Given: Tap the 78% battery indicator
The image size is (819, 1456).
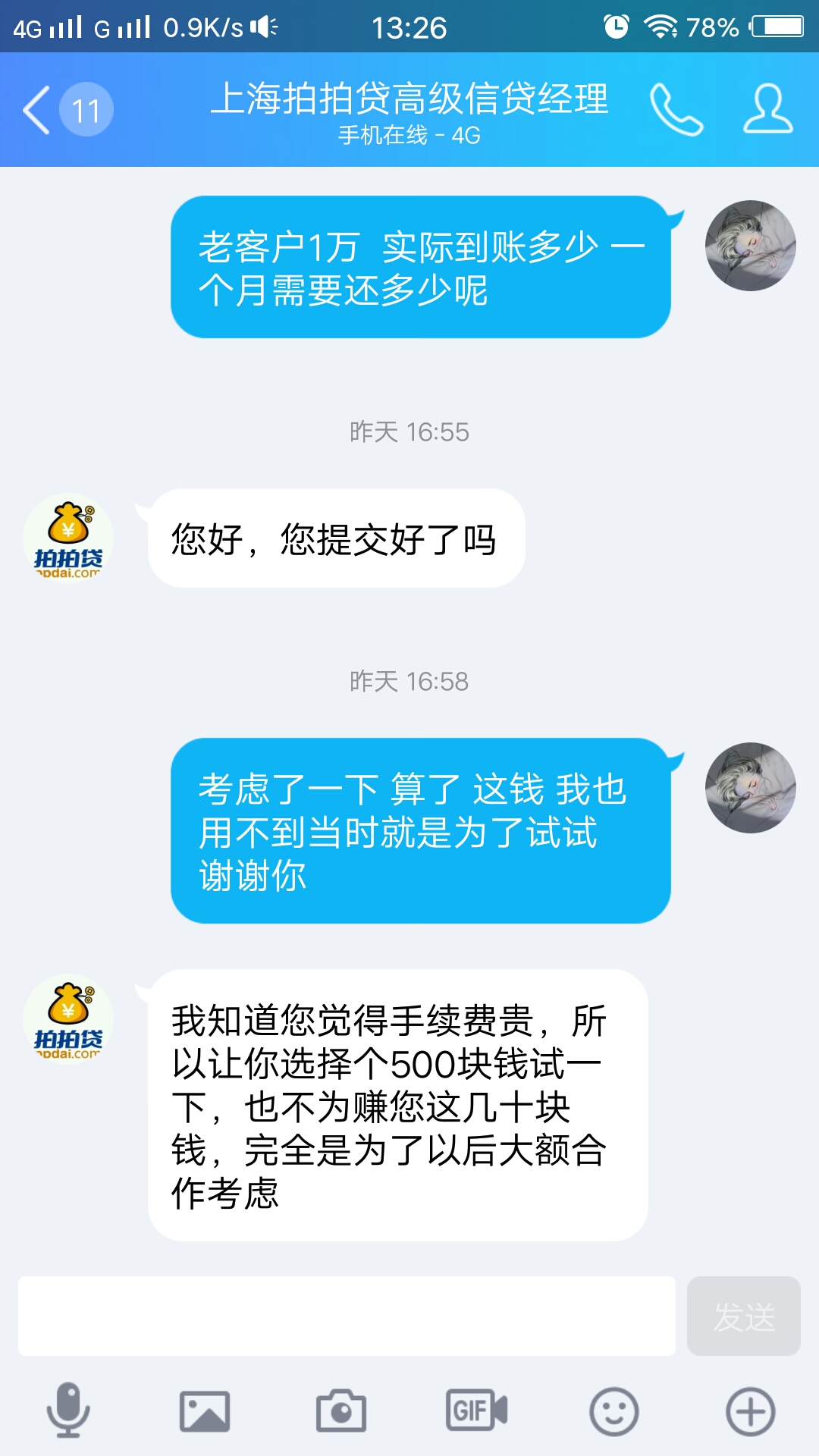Looking at the screenshot, I should (710, 24).
